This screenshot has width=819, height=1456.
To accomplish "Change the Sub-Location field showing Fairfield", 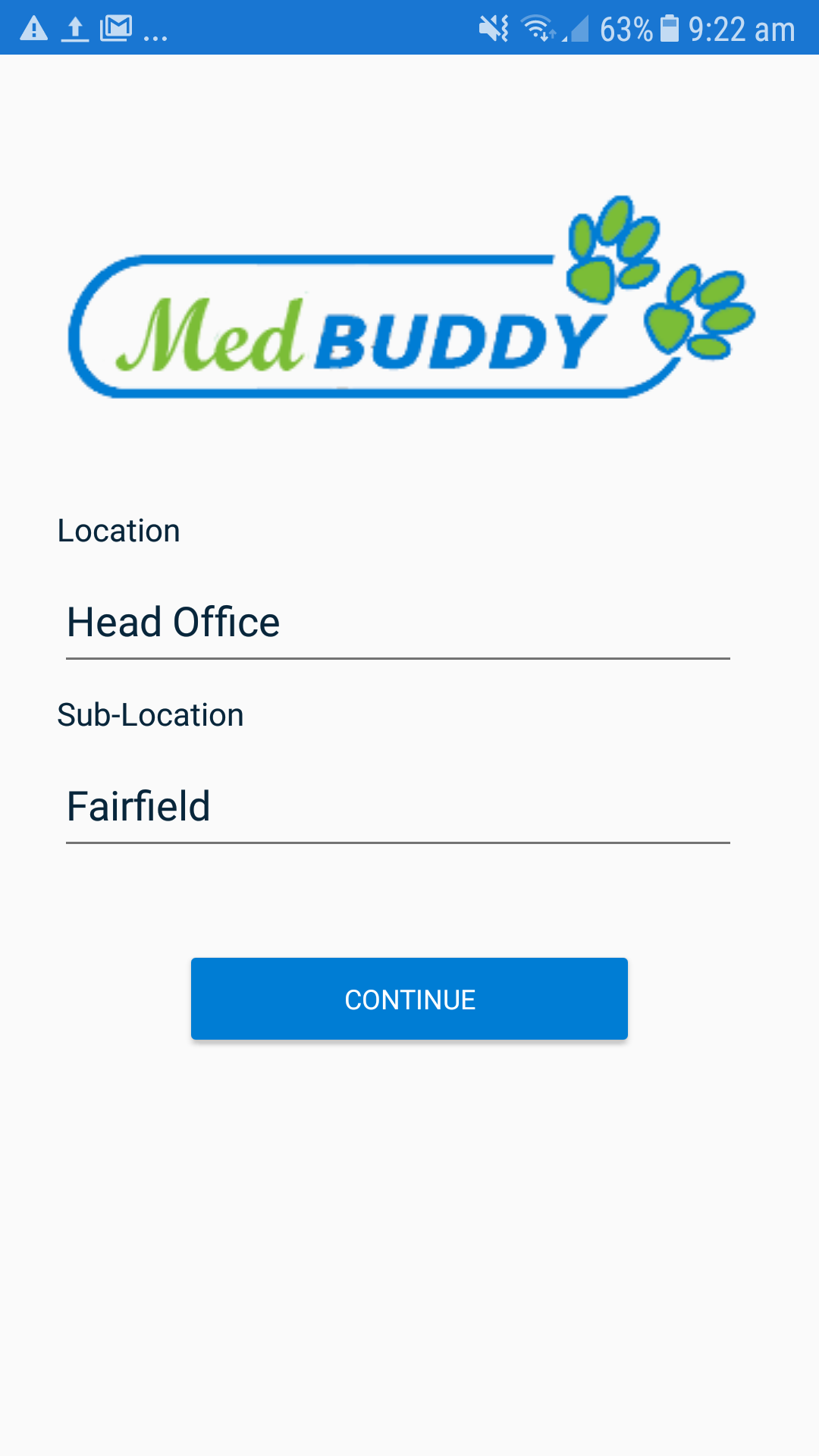I will point(397,807).
